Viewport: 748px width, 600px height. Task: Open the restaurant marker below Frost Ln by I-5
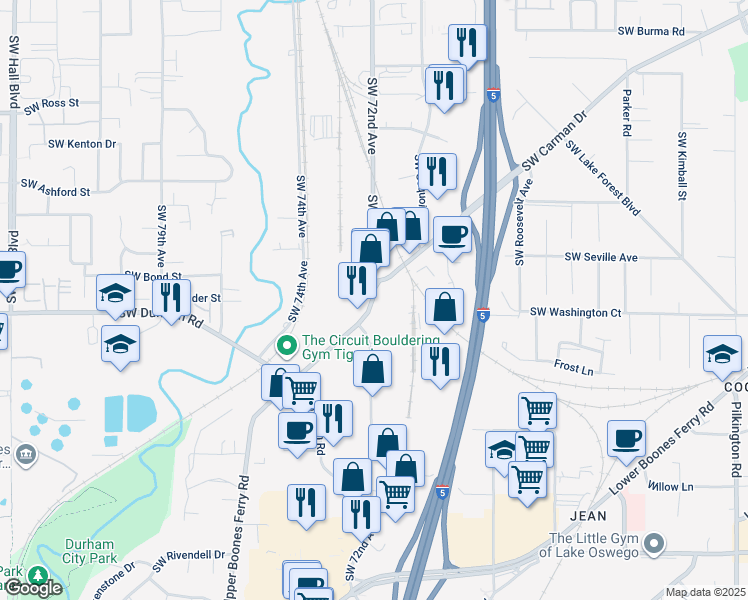(x=441, y=363)
